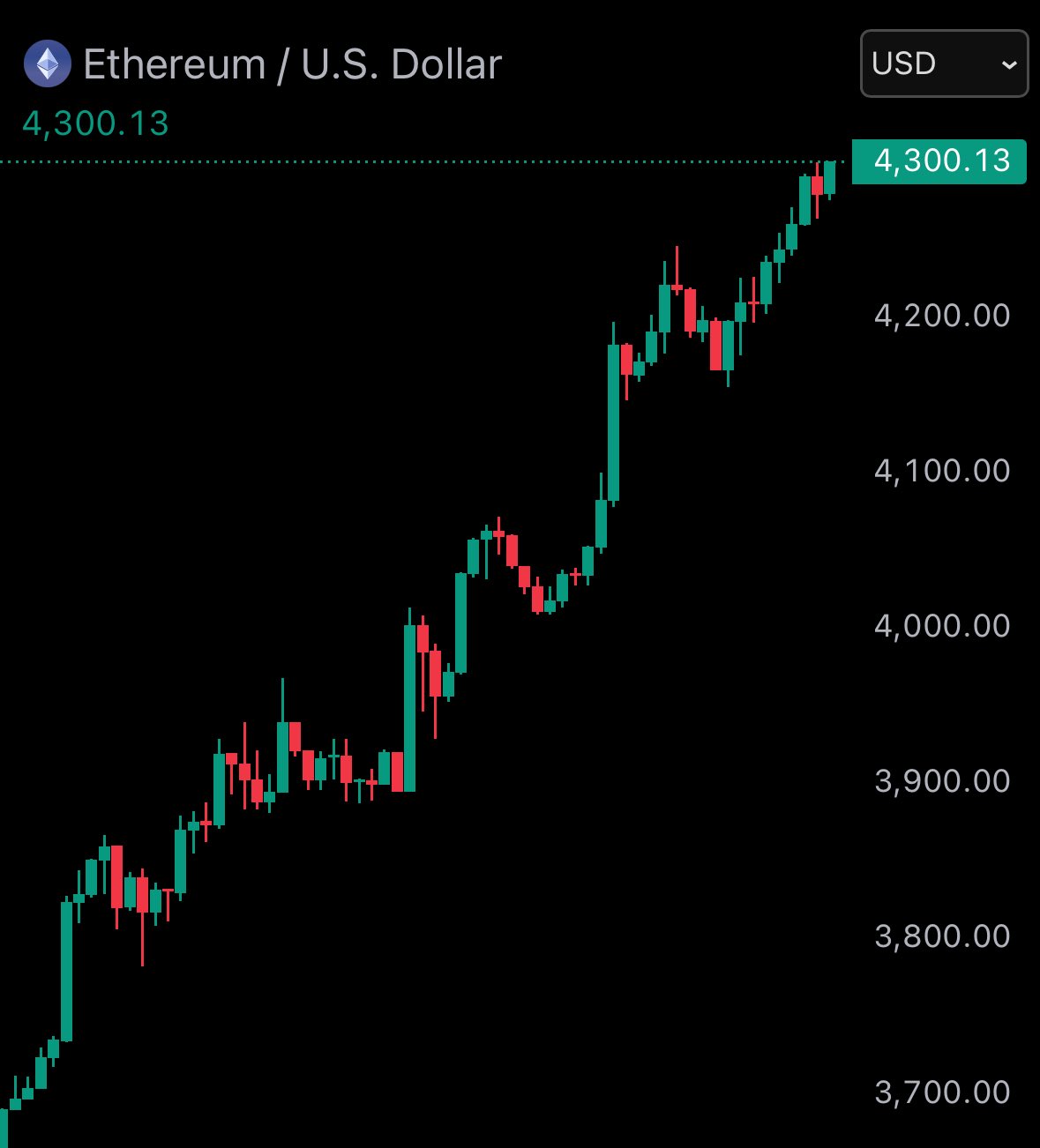The image size is (1040, 1148).
Task: Click the USD label in the top-right control
Action: [902, 64]
